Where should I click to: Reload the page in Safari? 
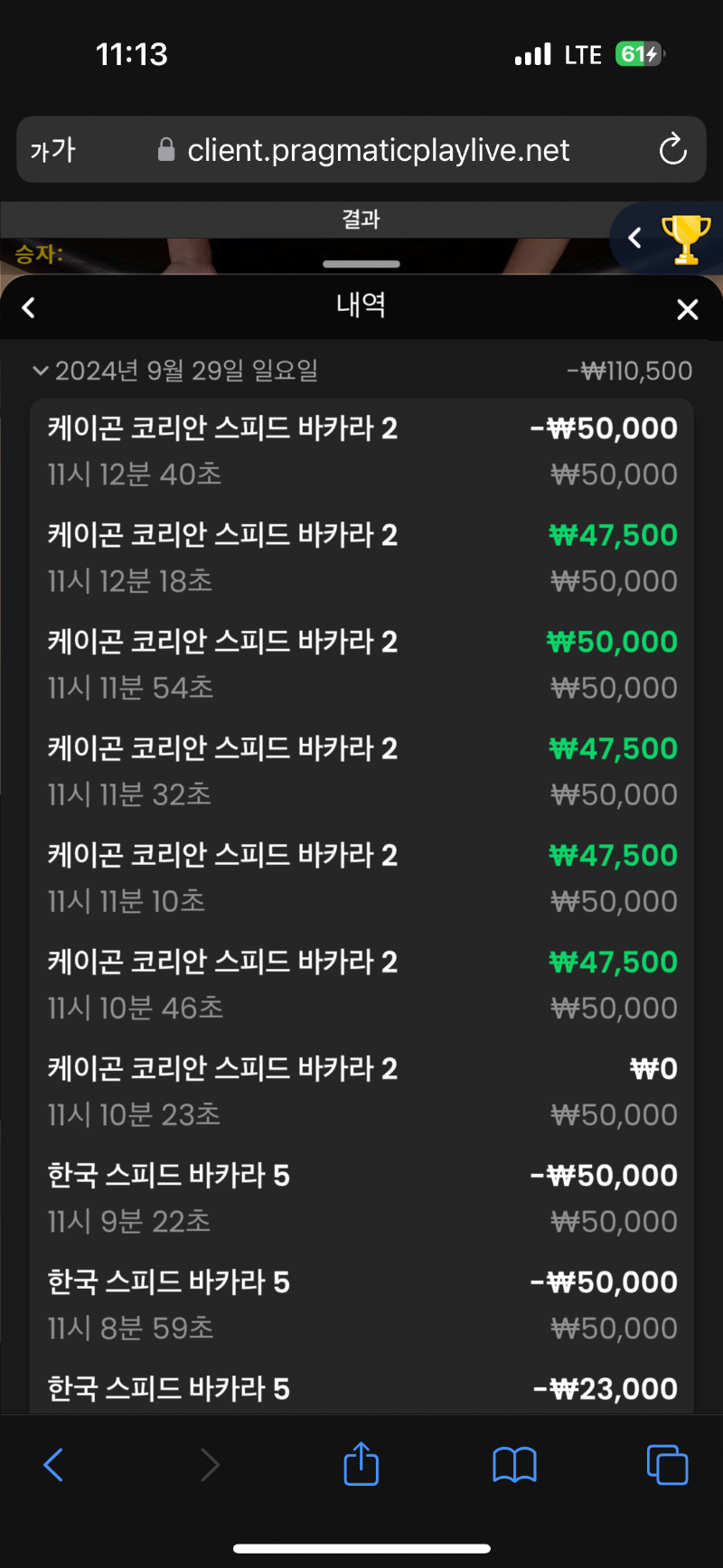pyautogui.click(x=673, y=149)
